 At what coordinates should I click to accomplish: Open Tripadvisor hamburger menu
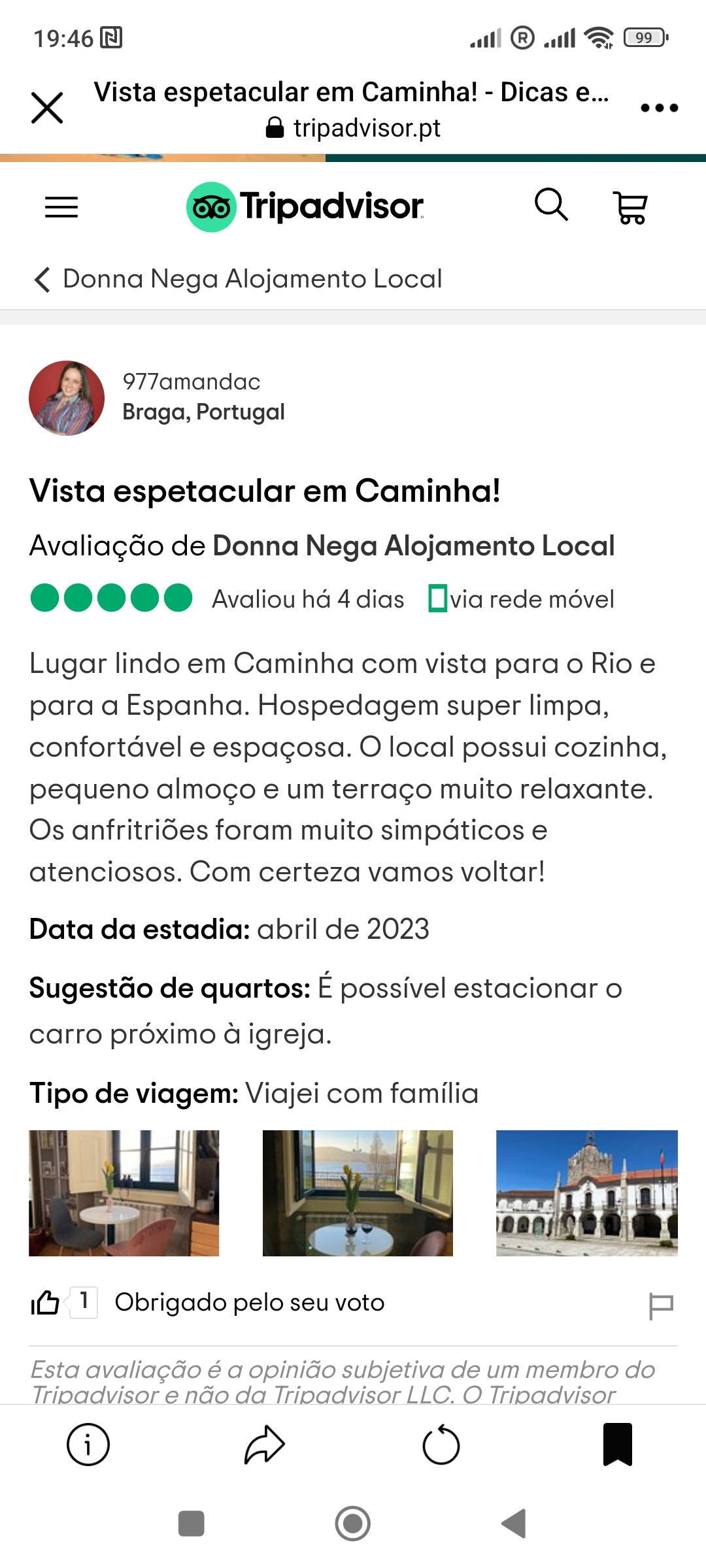(x=61, y=207)
